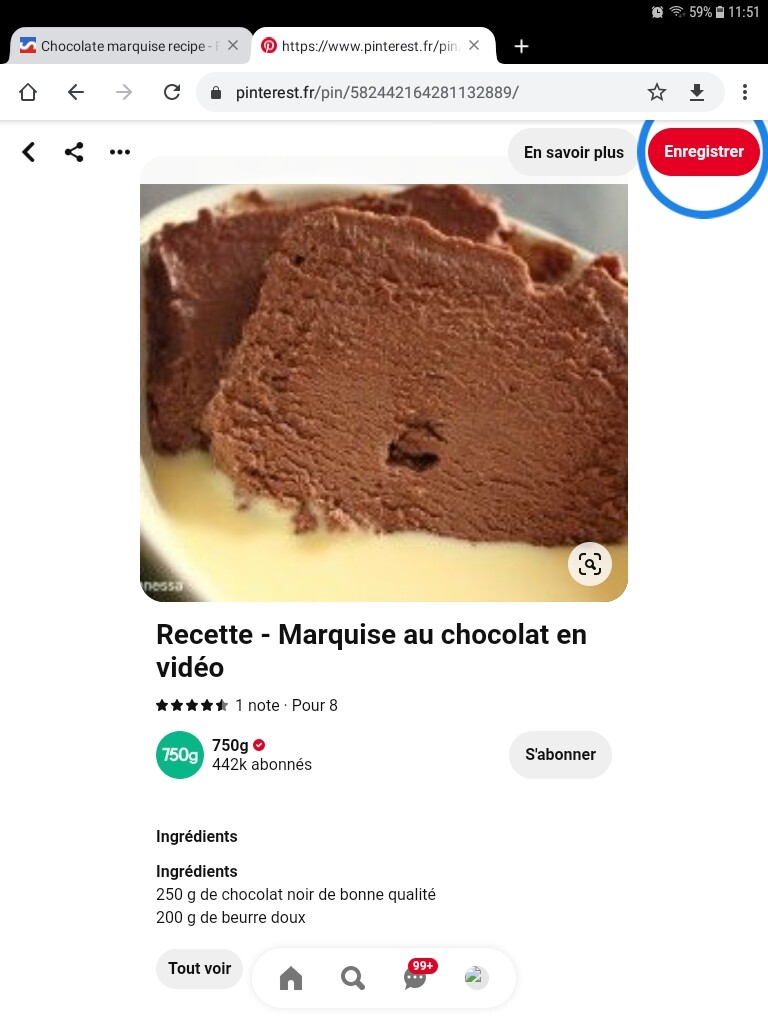The width and height of the screenshot is (768, 1024).
Task: Follow 750g with S'abonner
Action: tap(560, 755)
